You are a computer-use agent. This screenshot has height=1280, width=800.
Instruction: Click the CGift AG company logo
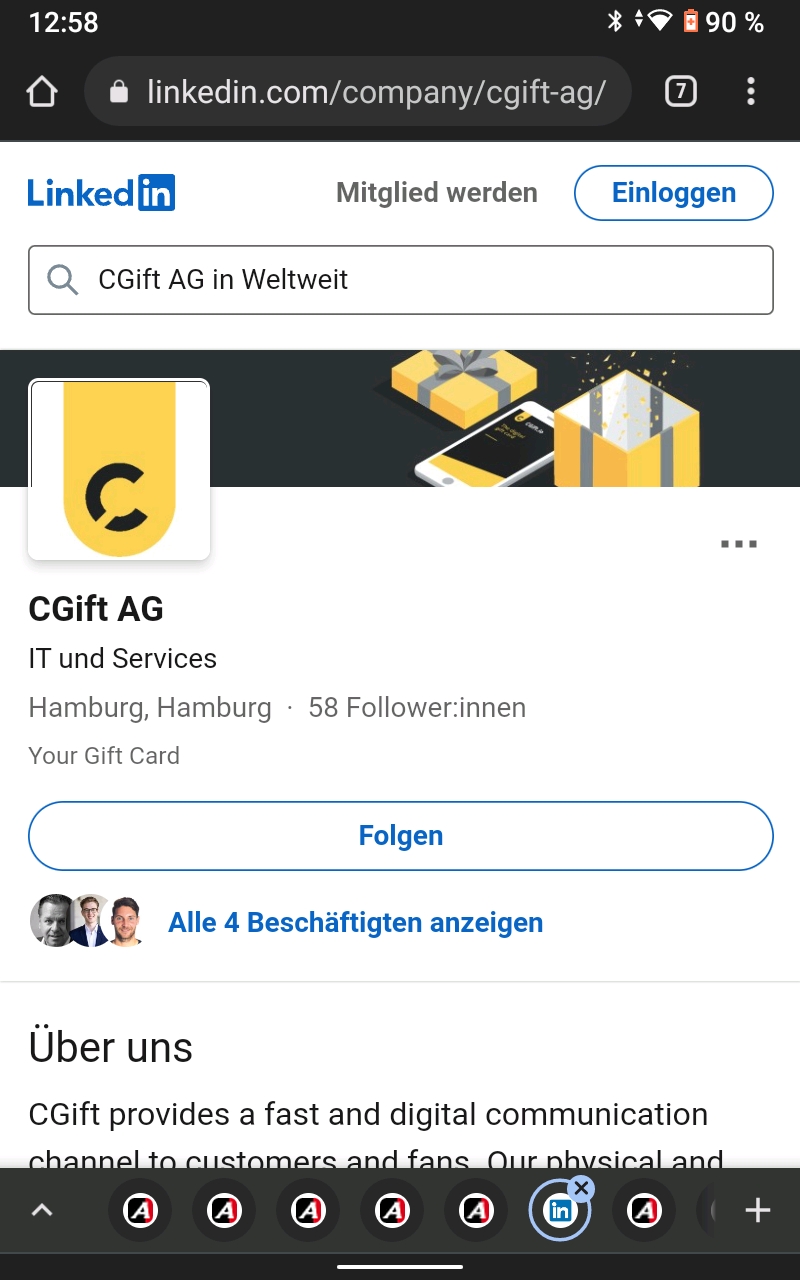118,468
